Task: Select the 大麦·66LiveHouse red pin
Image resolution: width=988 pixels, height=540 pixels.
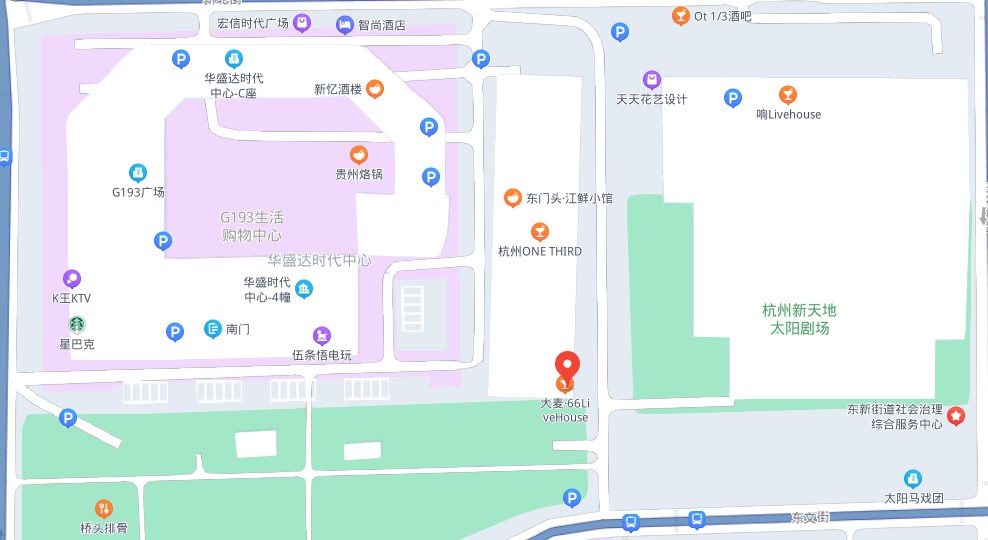Action: pyautogui.click(x=567, y=366)
